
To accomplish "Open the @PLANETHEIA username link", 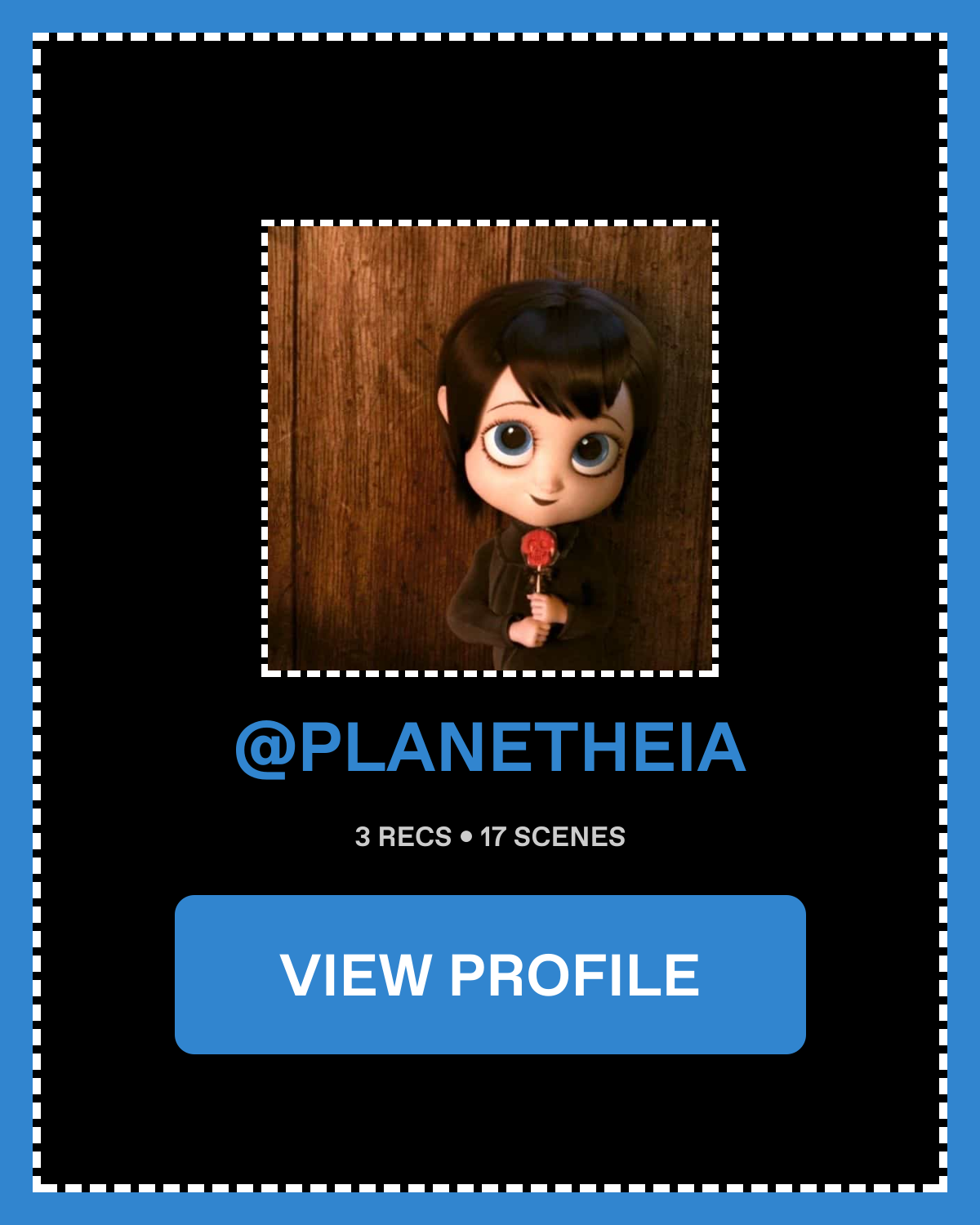I will (490, 747).
